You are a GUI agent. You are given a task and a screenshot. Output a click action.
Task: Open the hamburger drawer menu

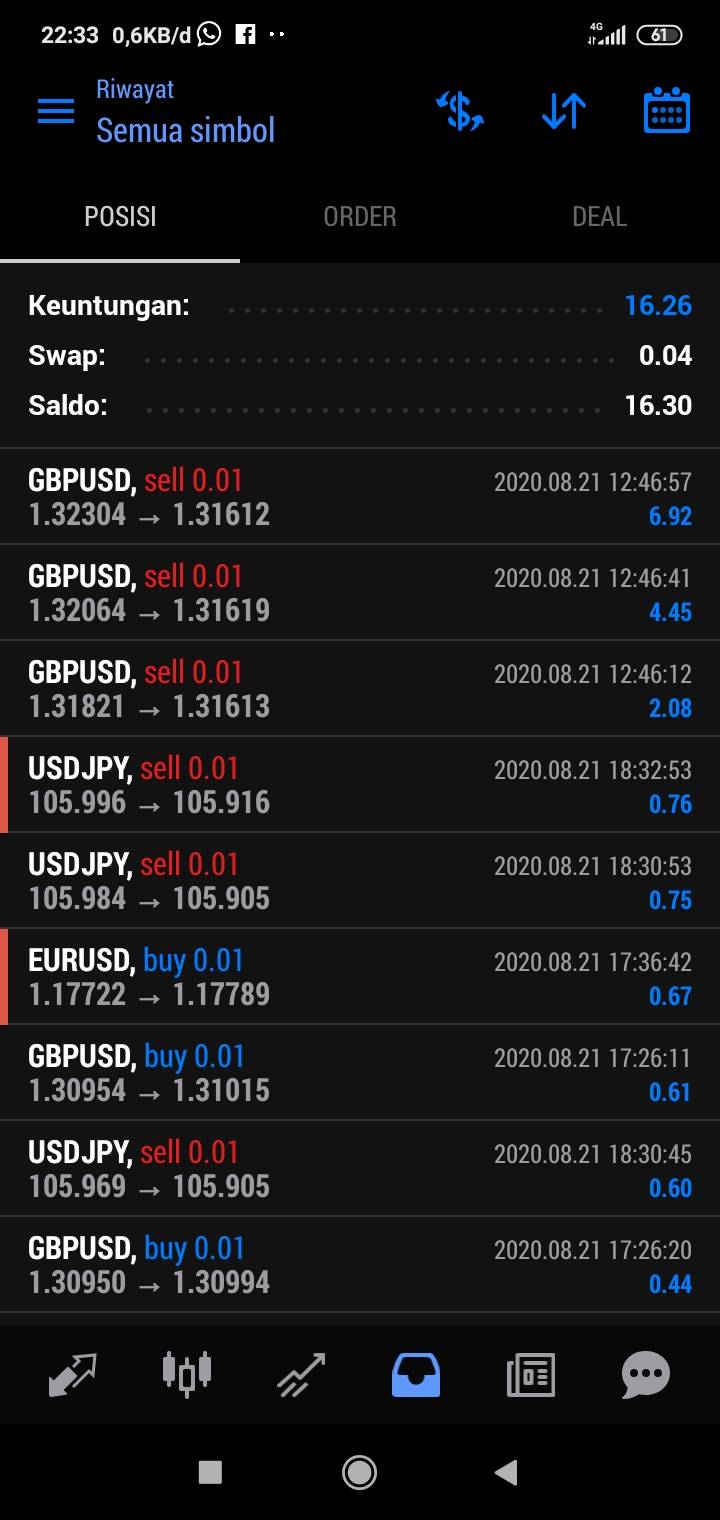click(56, 111)
